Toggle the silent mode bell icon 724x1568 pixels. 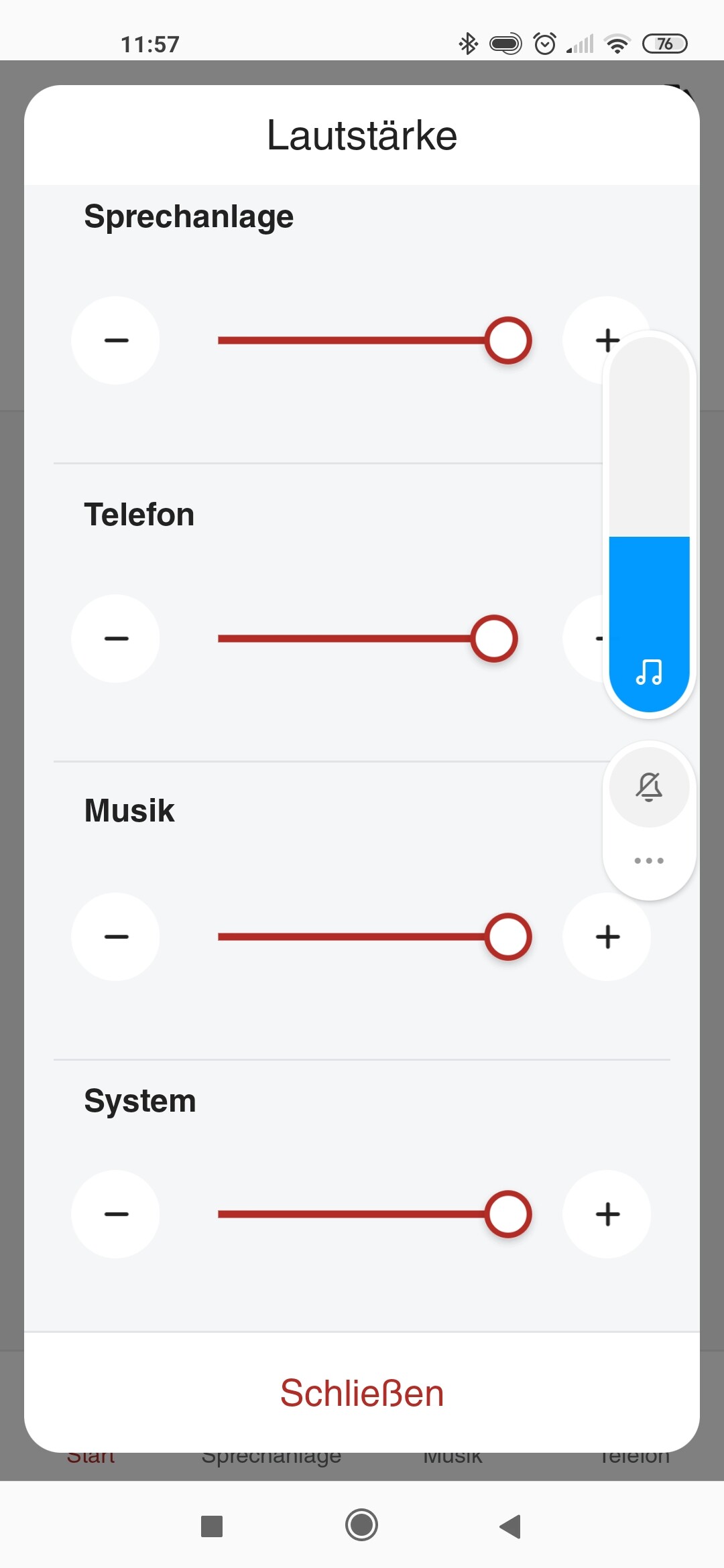click(649, 787)
